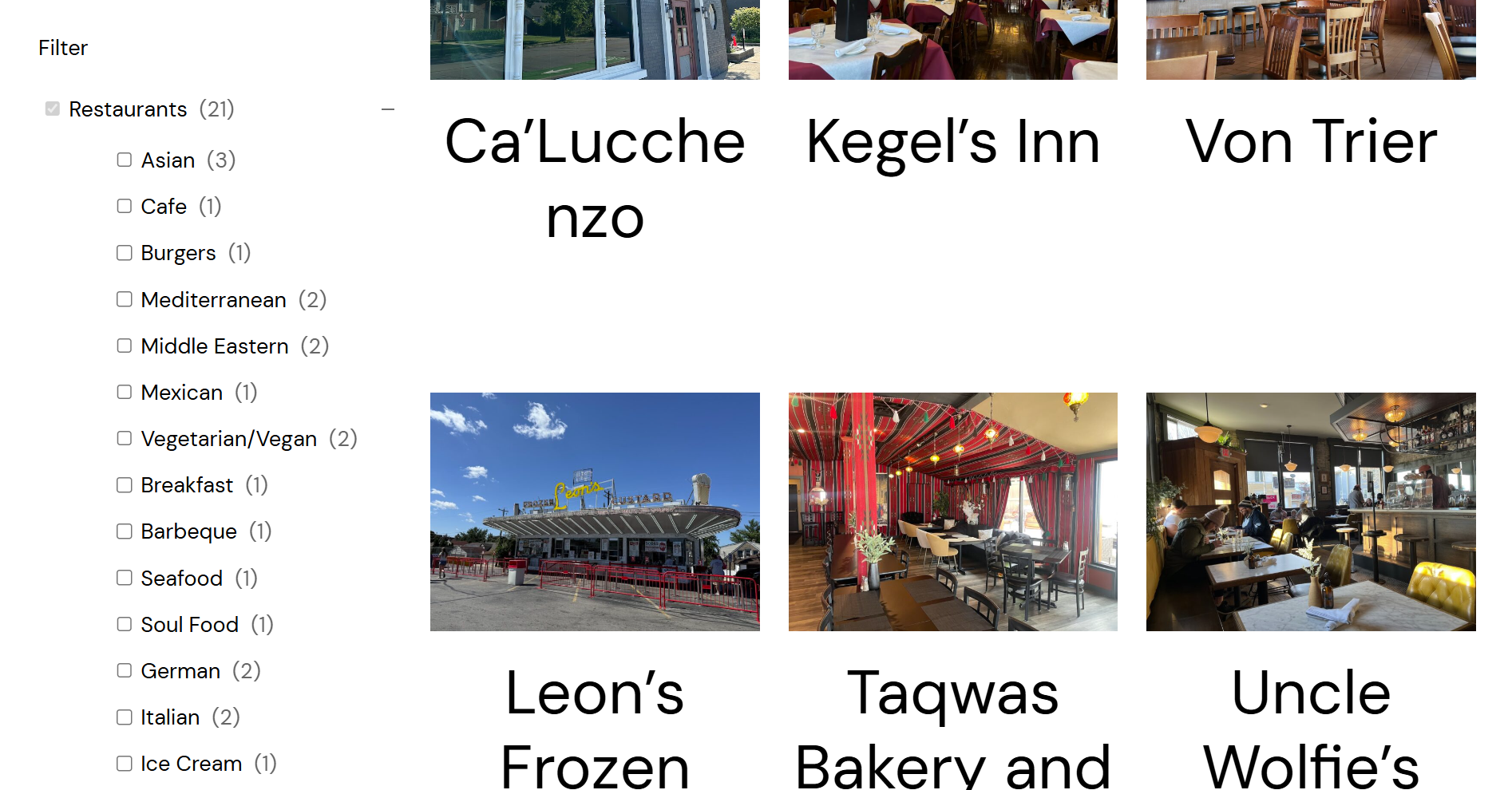Check the German filter
The height and width of the screenshot is (790, 1512).
tap(125, 670)
